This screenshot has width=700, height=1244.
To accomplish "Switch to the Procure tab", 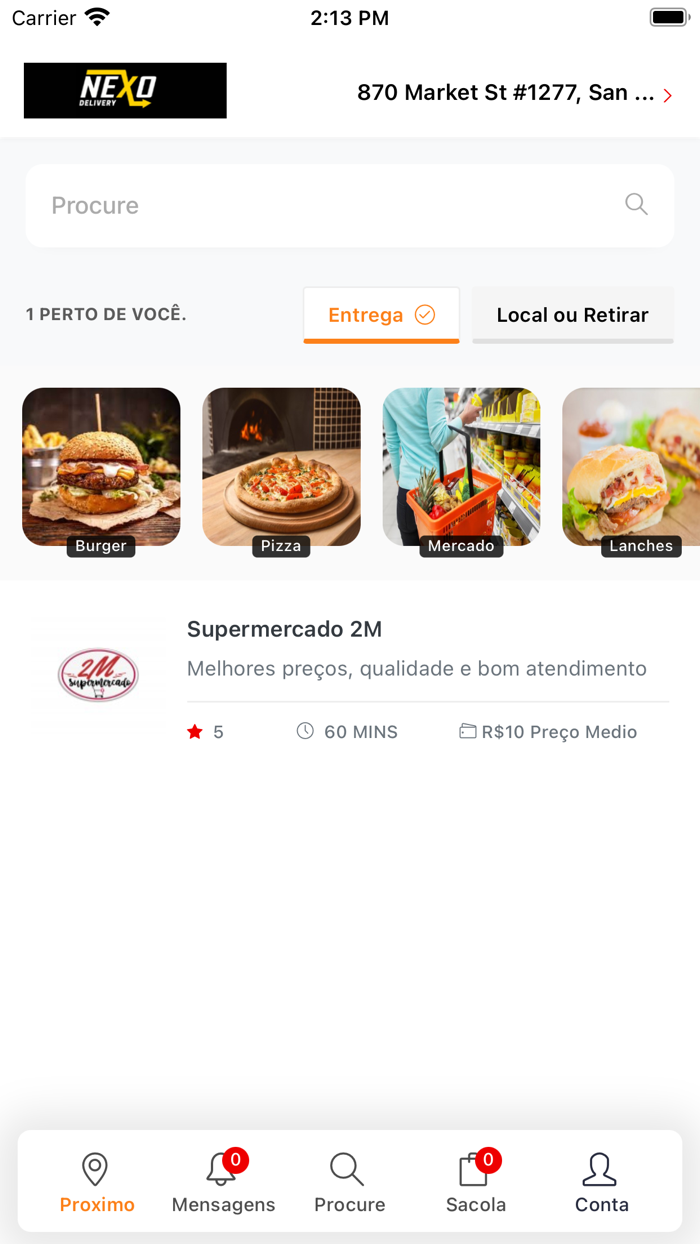I will point(349,1182).
